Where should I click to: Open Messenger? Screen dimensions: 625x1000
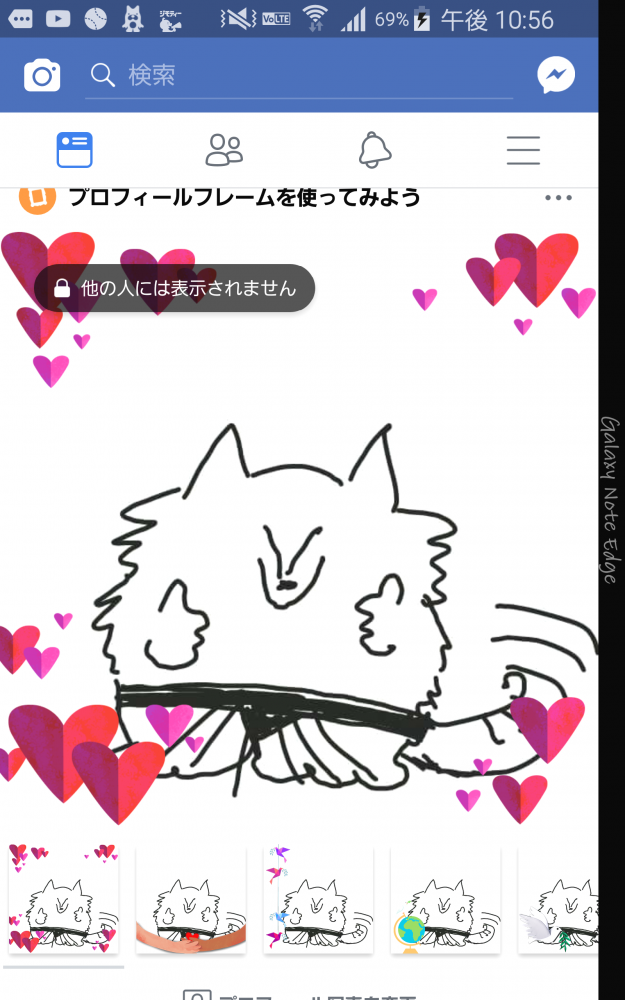[555, 75]
